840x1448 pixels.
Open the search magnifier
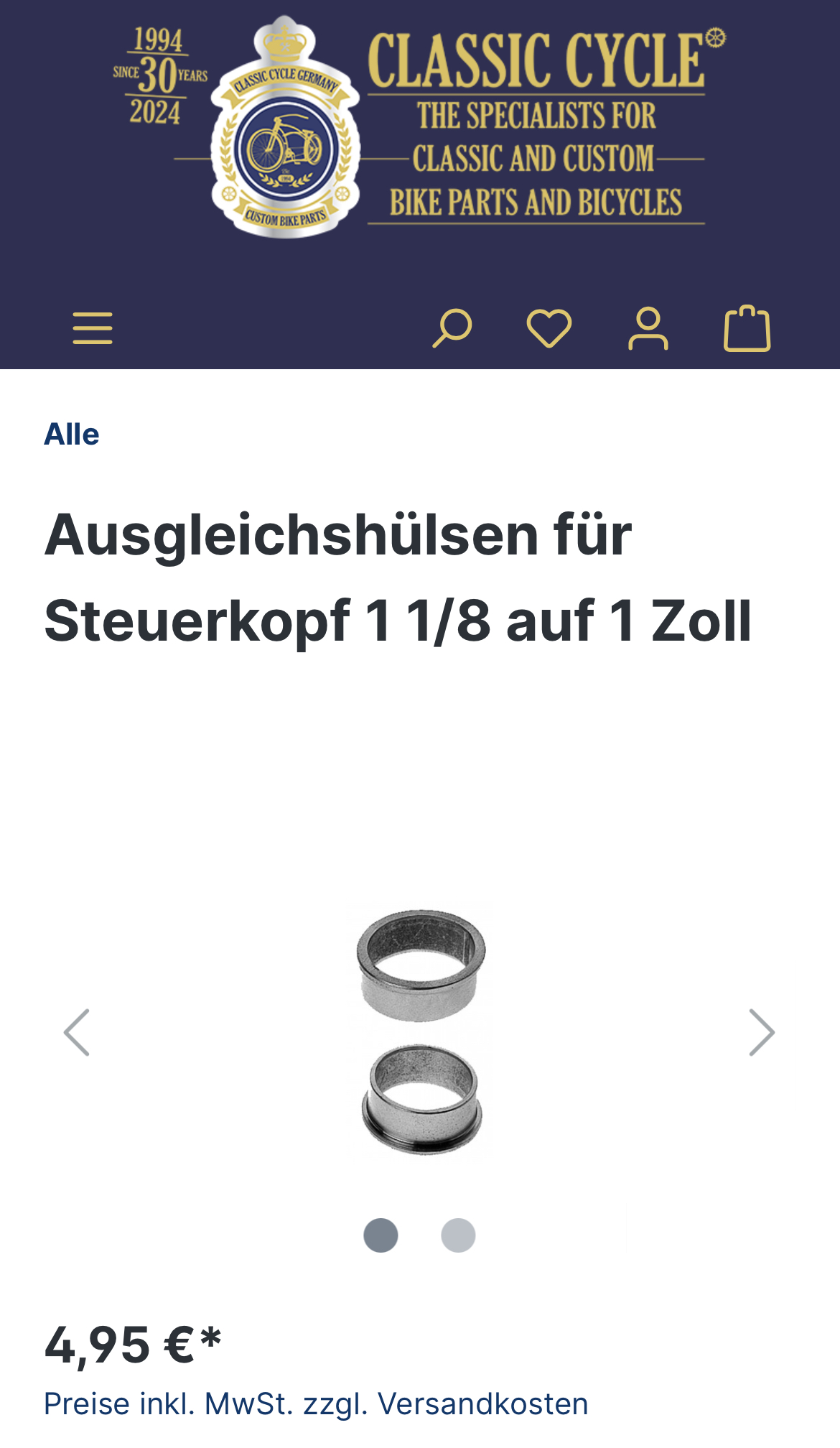pyautogui.click(x=452, y=328)
